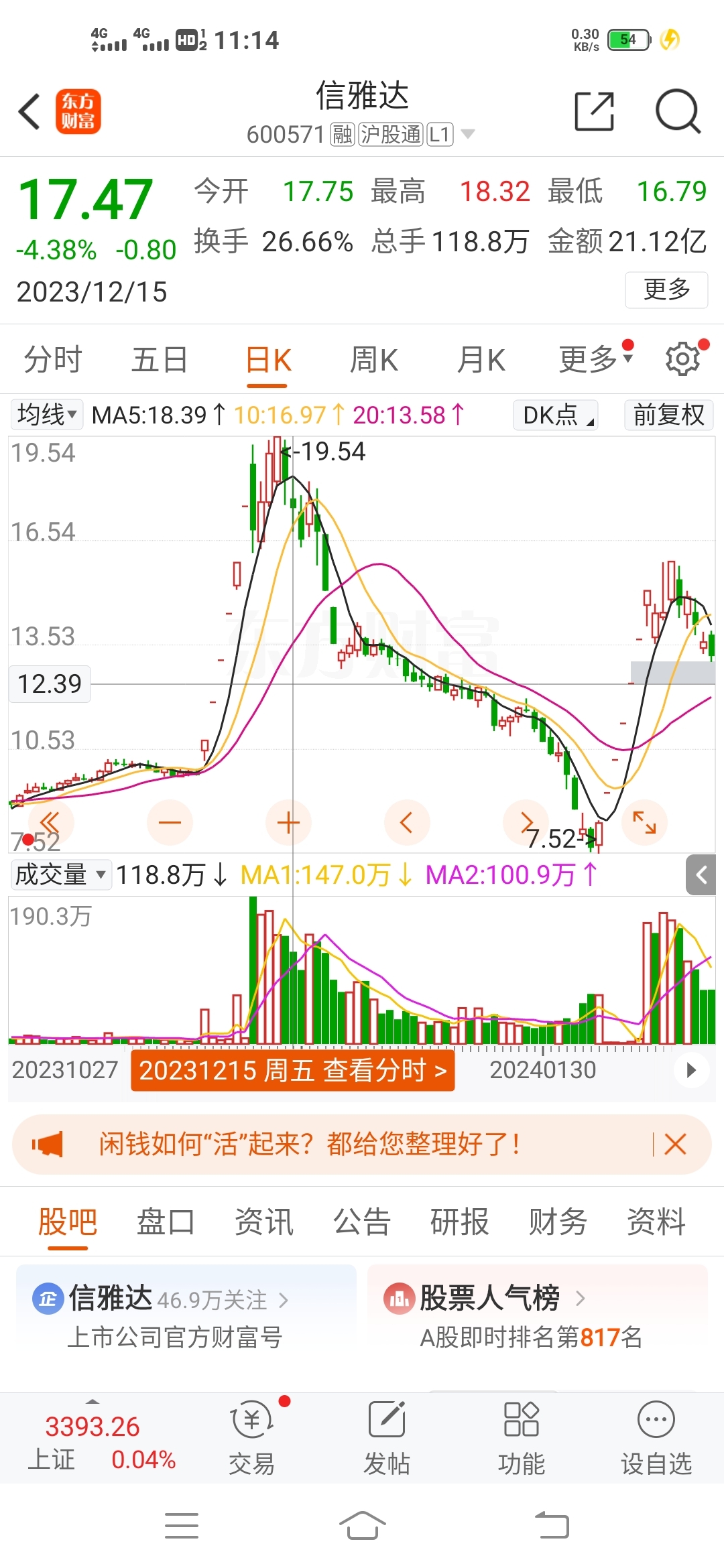
Task: Share this stock page
Action: (595, 111)
